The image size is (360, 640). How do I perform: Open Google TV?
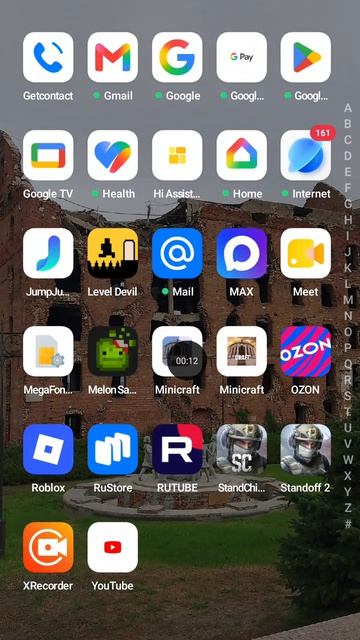click(48, 155)
